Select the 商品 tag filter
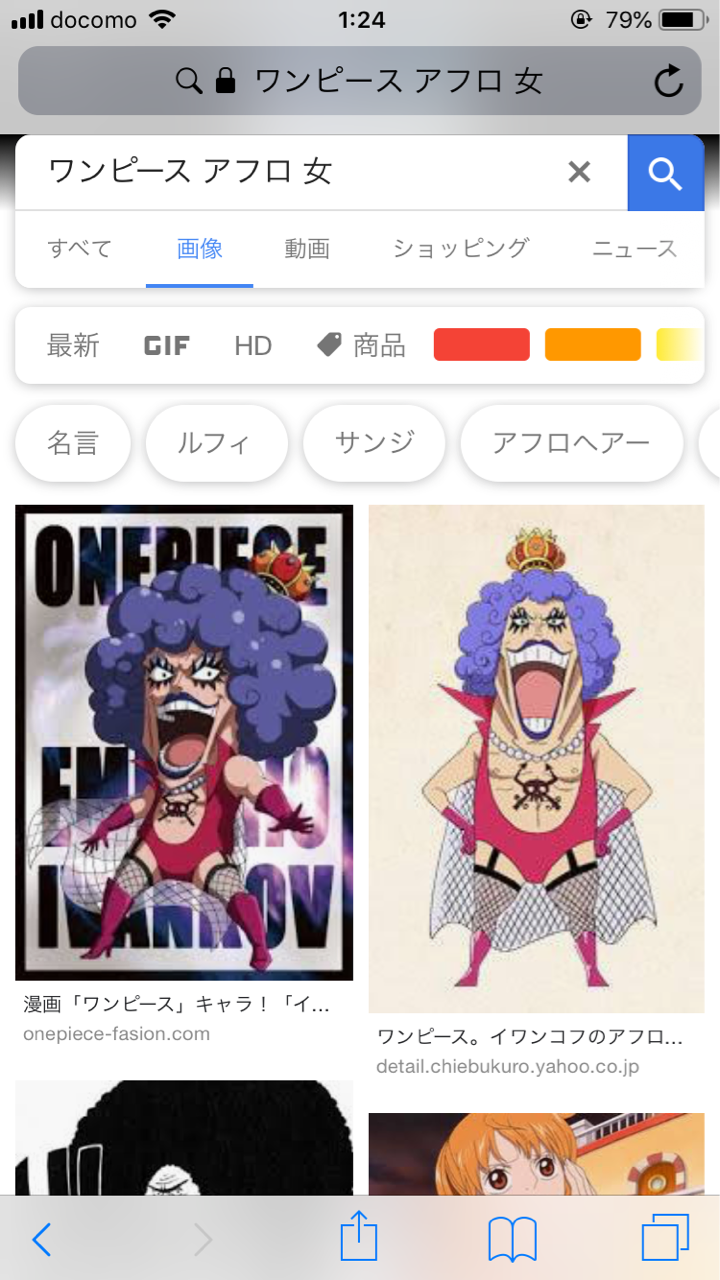This screenshot has height=1280, width=720. (361, 346)
